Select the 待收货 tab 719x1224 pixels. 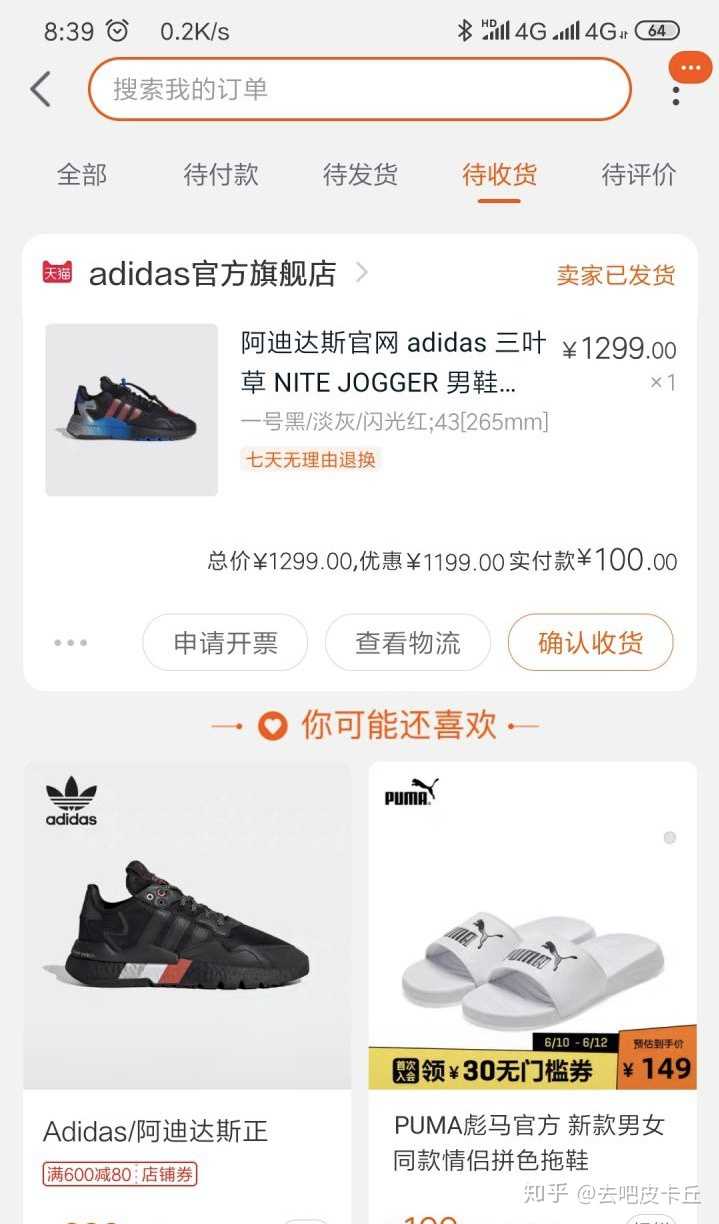(x=499, y=175)
